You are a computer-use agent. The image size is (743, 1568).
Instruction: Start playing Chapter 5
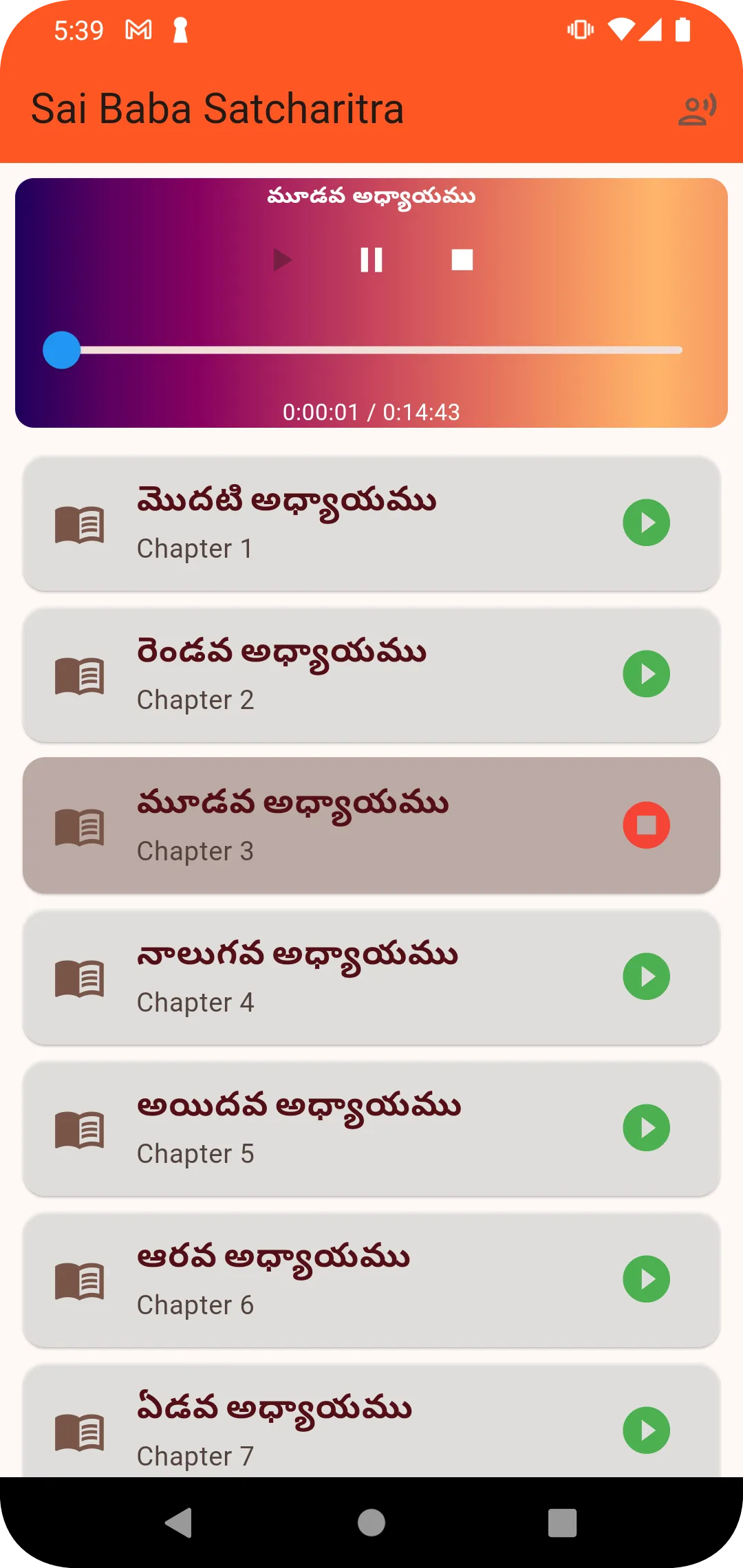coord(646,1128)
